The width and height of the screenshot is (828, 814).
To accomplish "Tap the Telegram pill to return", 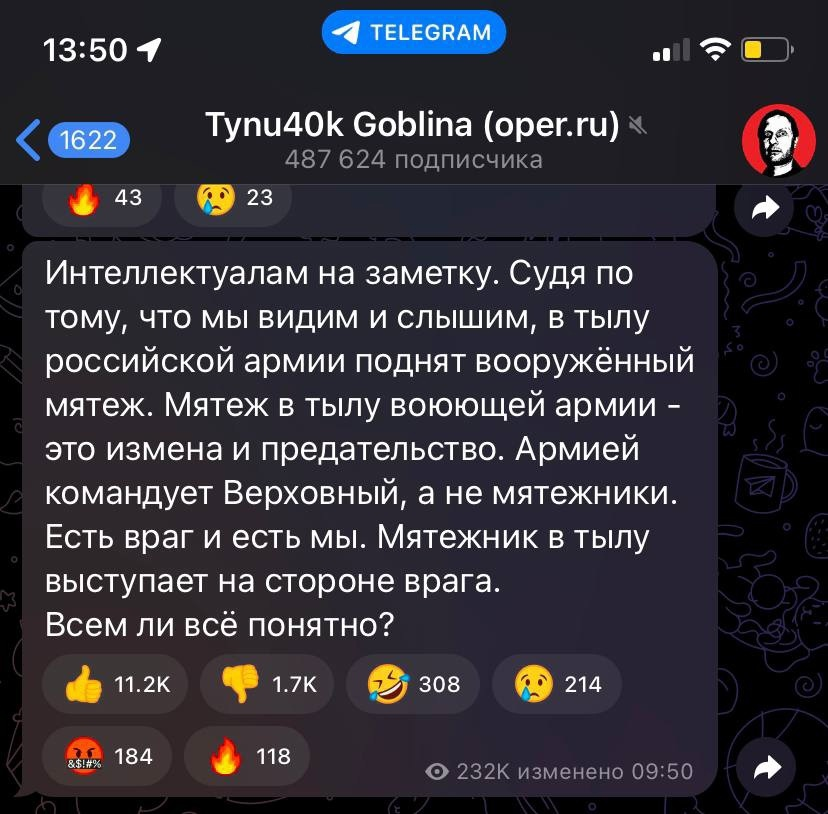I will tap(413, 32).
